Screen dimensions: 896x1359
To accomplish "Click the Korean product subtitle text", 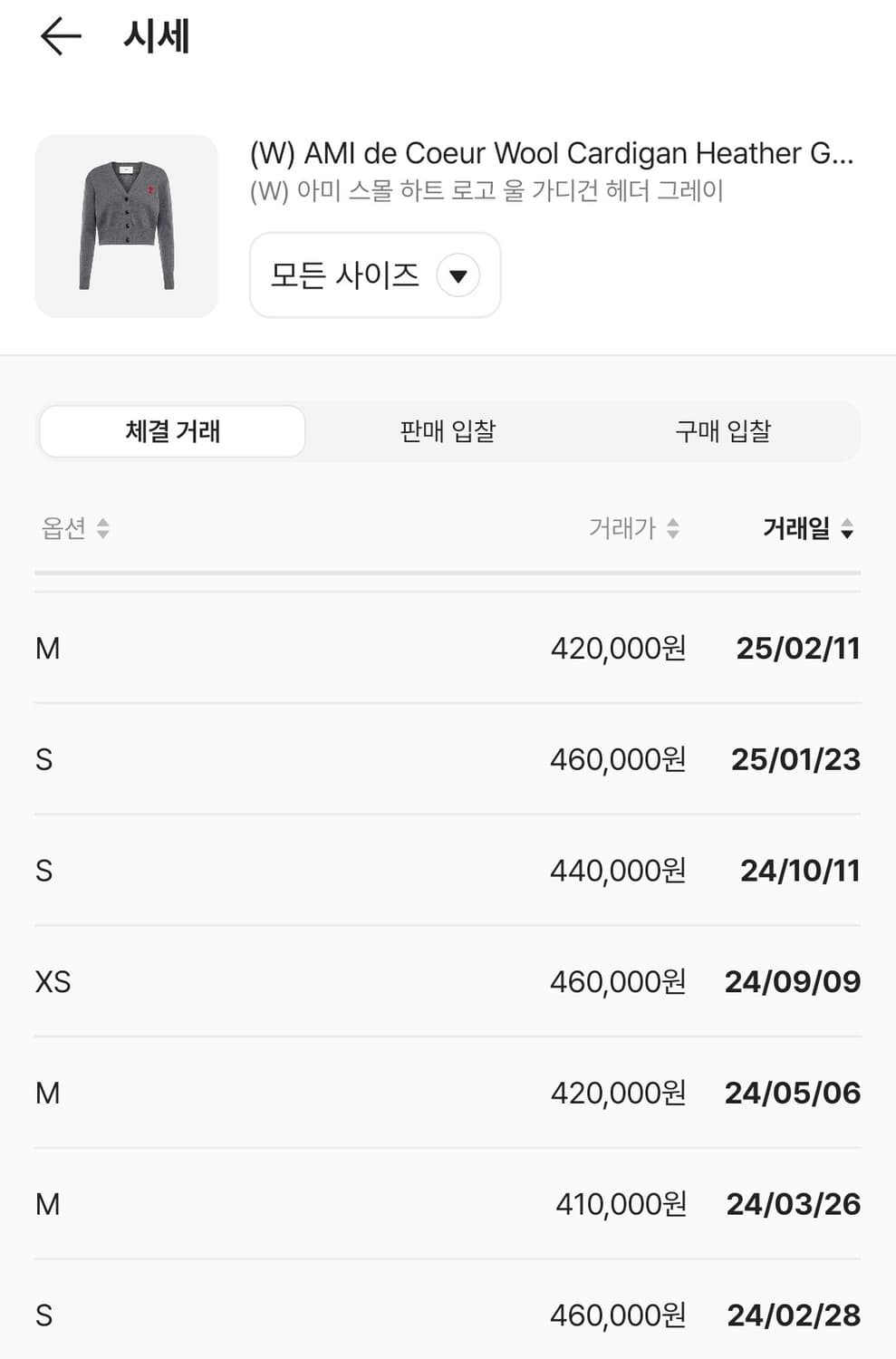I will click(490, 190).
